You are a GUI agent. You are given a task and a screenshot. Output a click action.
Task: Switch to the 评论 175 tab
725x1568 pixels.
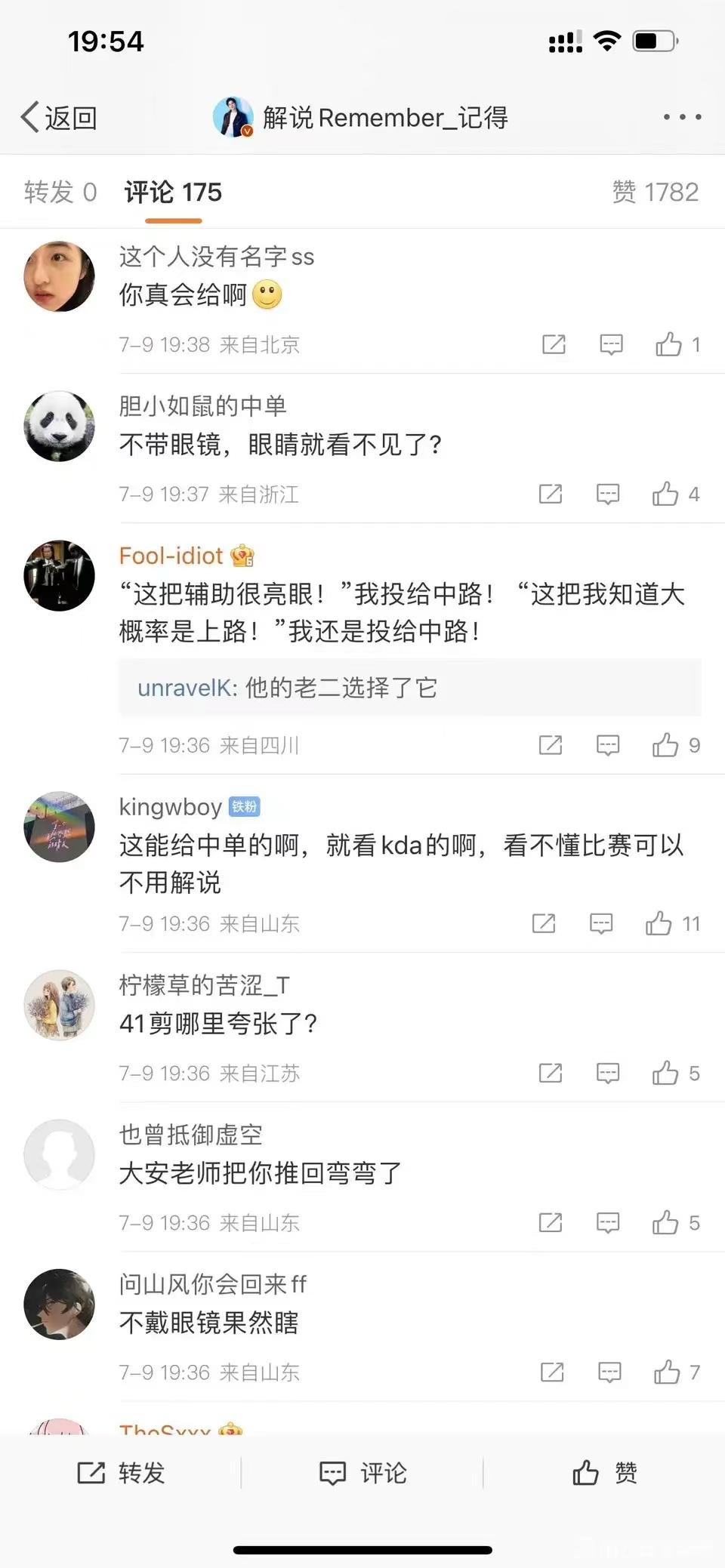click(171, 193)
